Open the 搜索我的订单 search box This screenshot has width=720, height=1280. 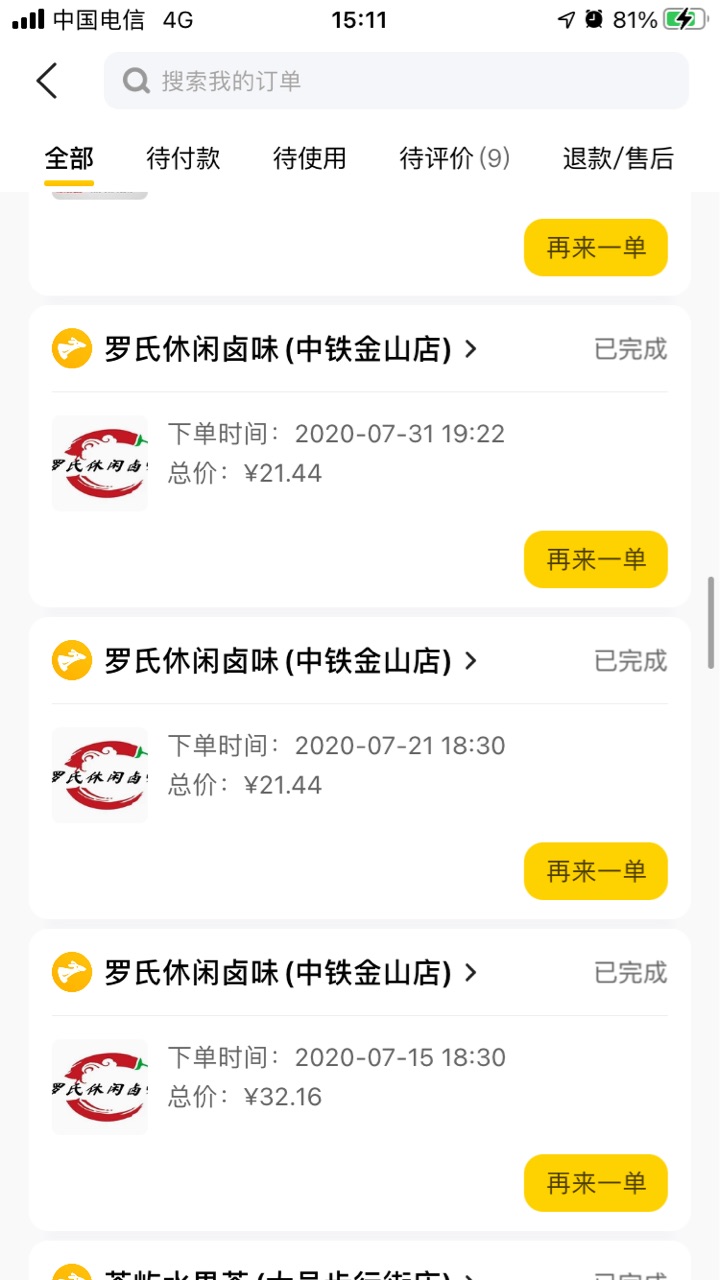(x=396, y=81)
